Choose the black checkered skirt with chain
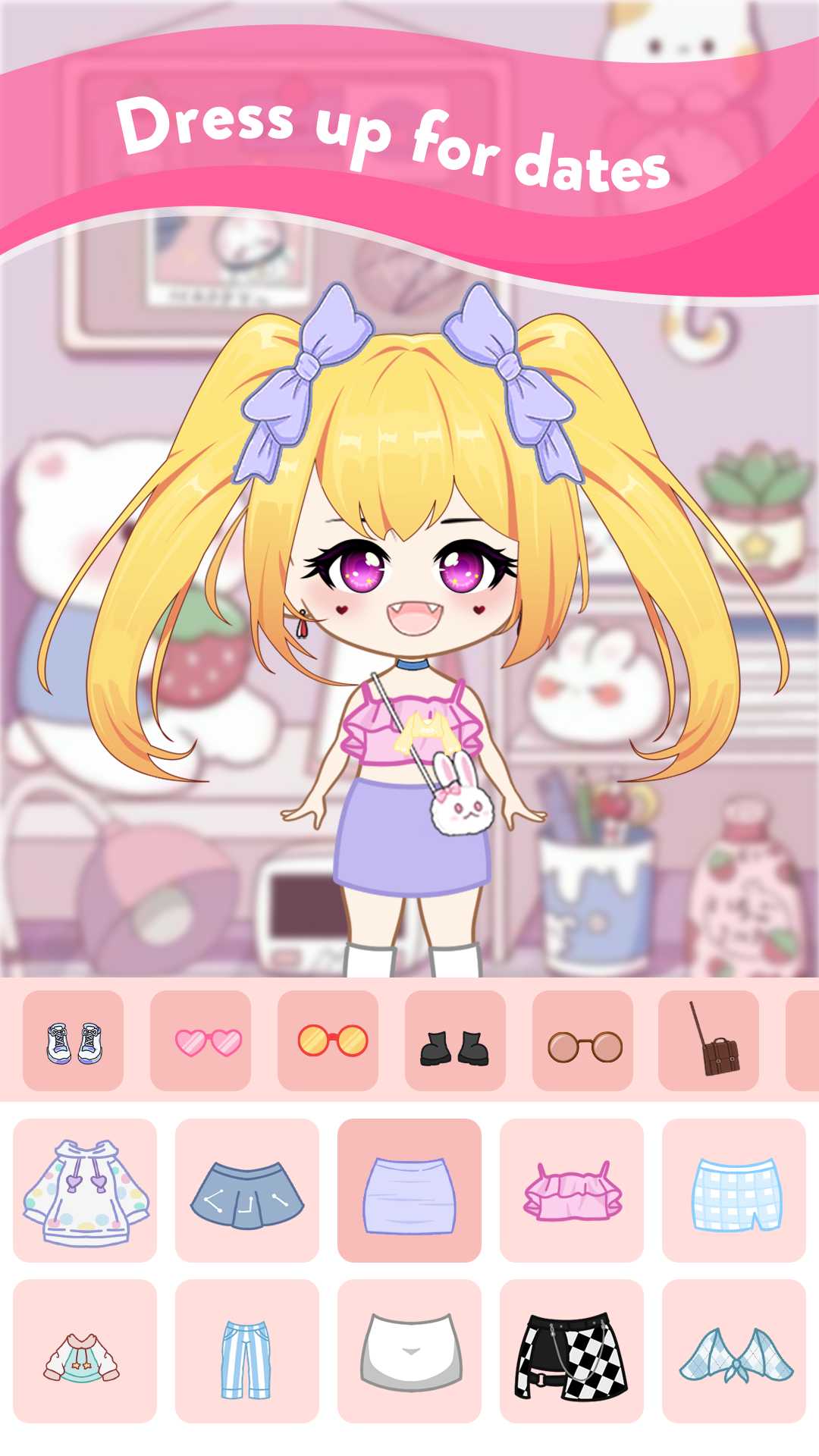 (572, 1351)
